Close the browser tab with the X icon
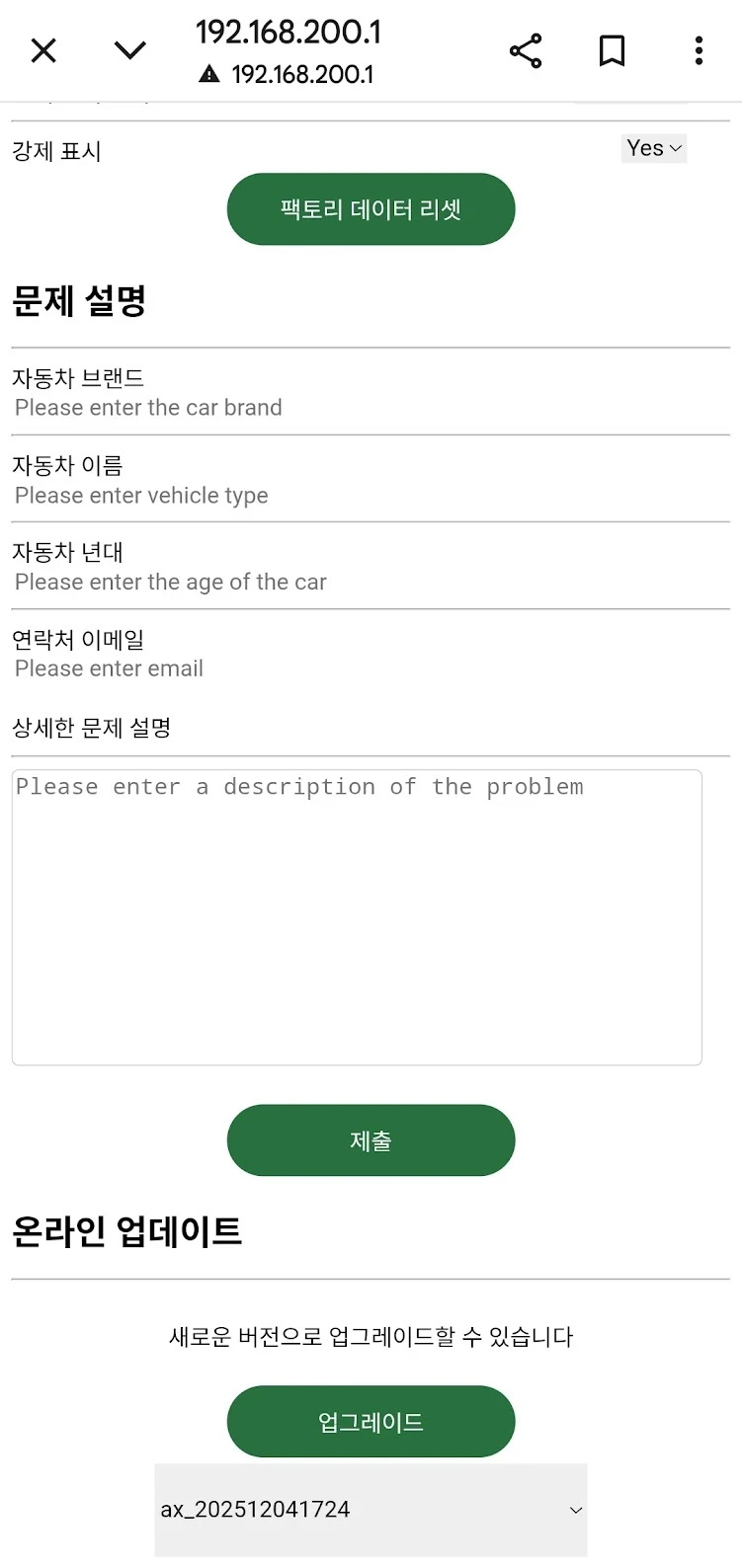The image size is (742, 1568). (x=43, y=50)
